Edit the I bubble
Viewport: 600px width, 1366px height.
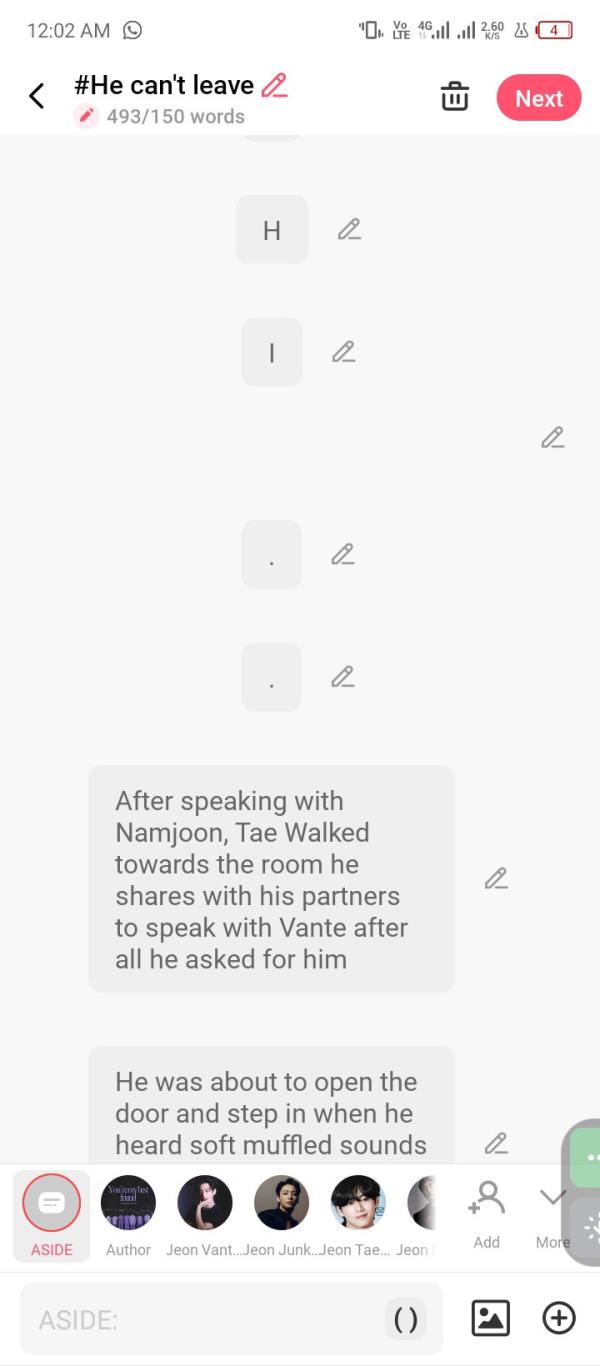click(343, 352)
